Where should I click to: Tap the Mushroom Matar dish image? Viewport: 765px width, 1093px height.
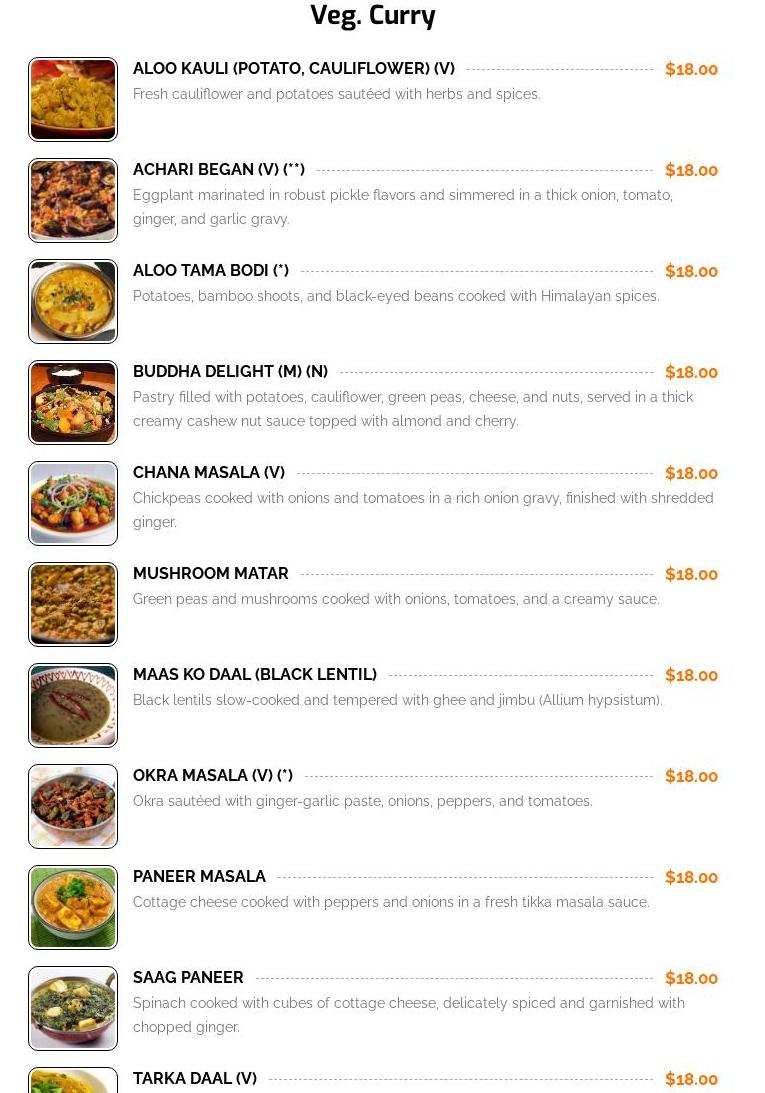pyautogui.click(x=73, y=605)
